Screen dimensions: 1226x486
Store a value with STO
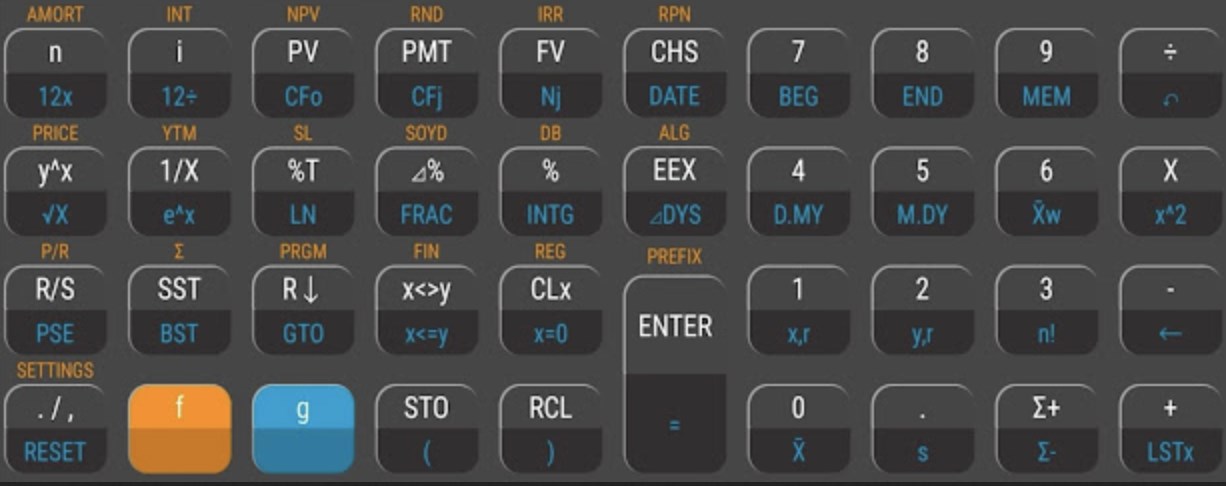(x=427, y=409)
